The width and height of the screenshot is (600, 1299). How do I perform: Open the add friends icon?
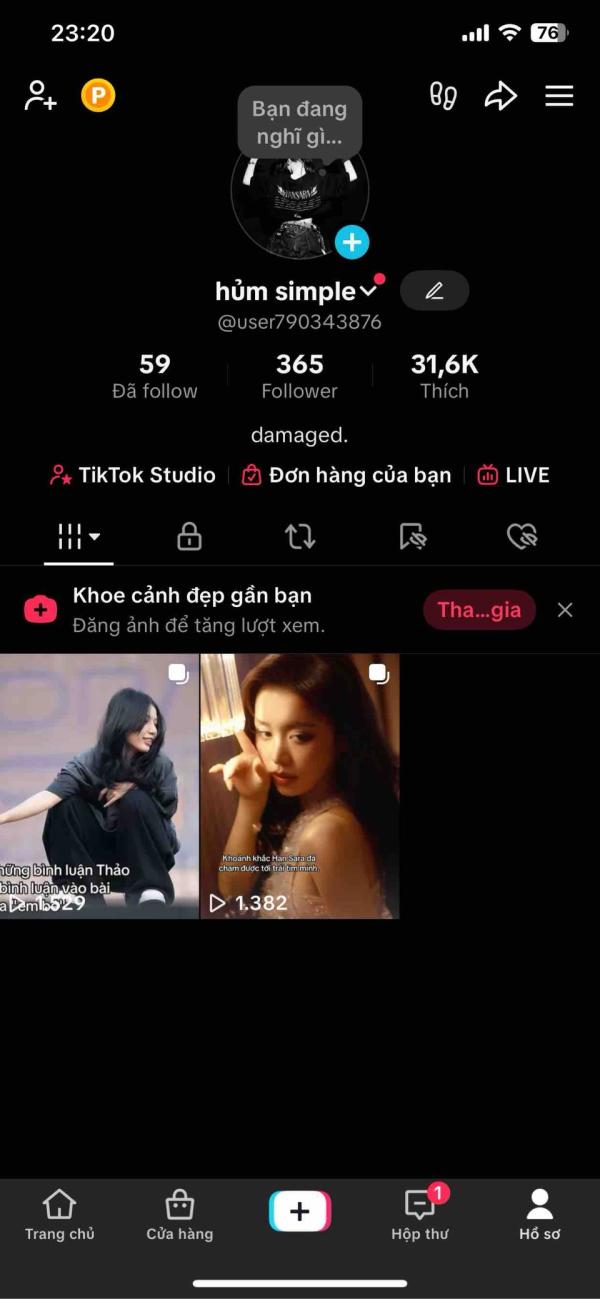[40, 96]
